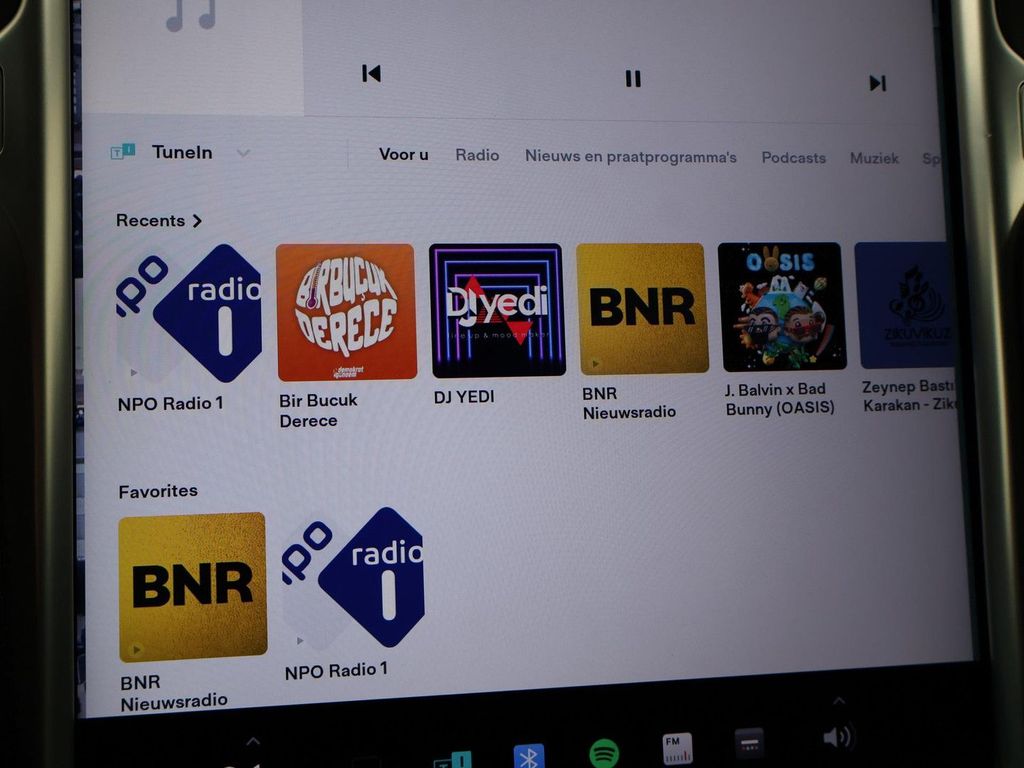Open J. Balvin x Bad Bunny (OASIS)
This screenshot has height=768, width=1024.
tap(781, 306)
